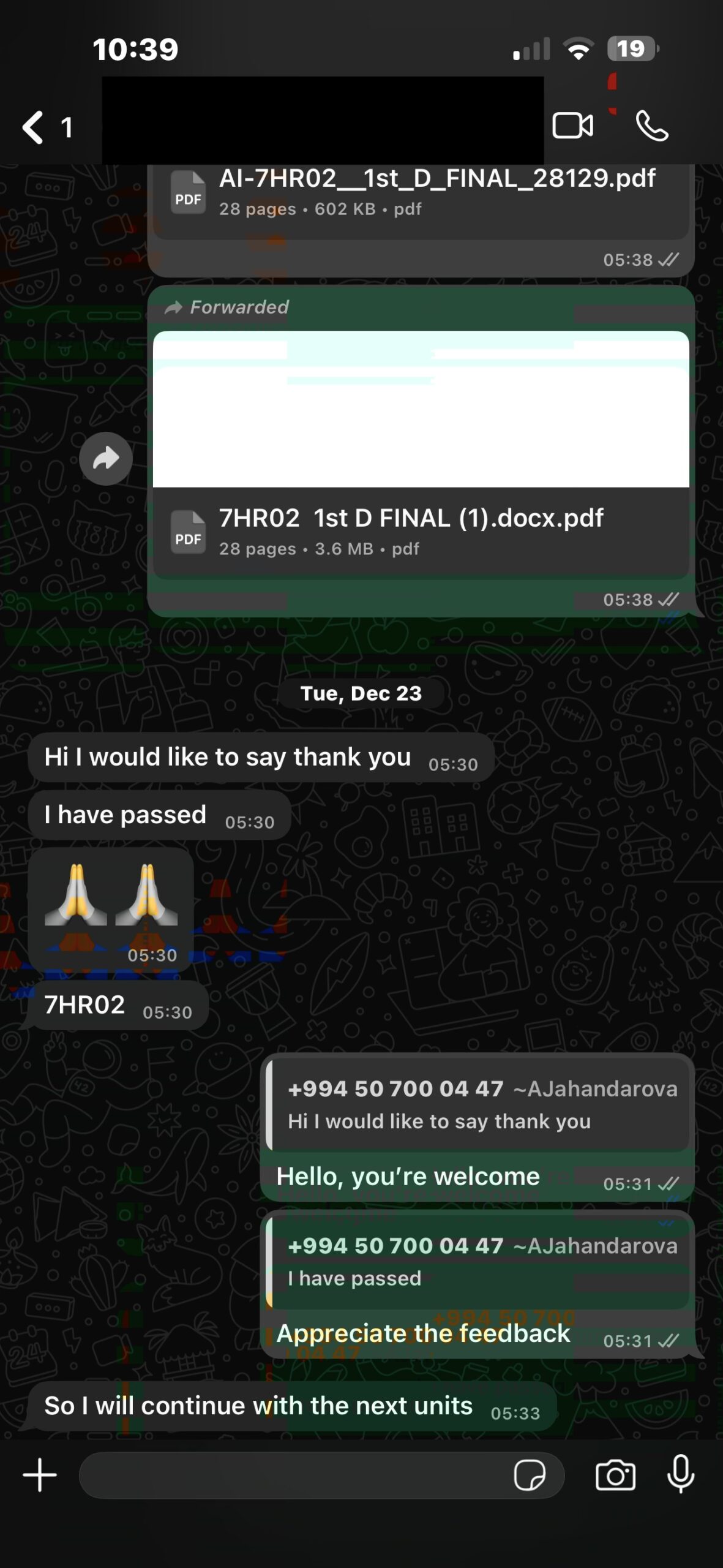Screen dimensions: 723x1568
Task: Record a voice message with microphone
Action: pyautogui.click(x=680, y=1474)
